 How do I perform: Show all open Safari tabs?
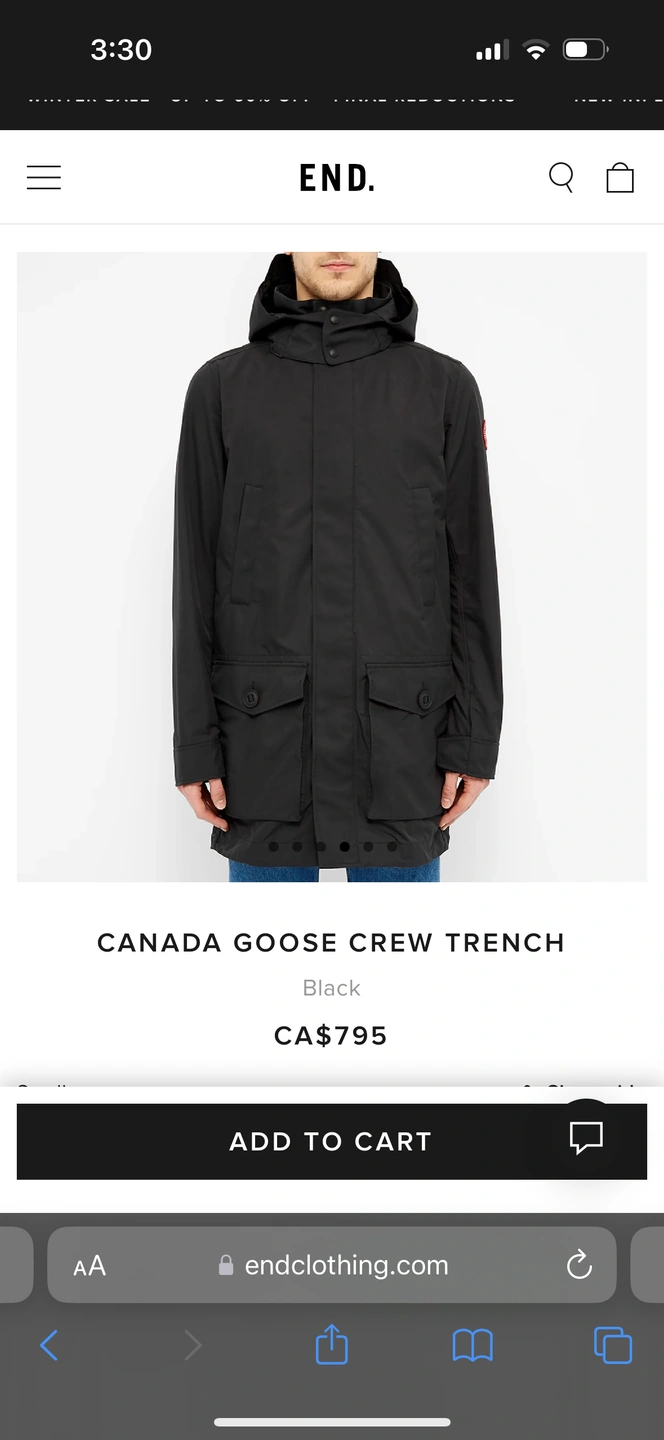613,1345
